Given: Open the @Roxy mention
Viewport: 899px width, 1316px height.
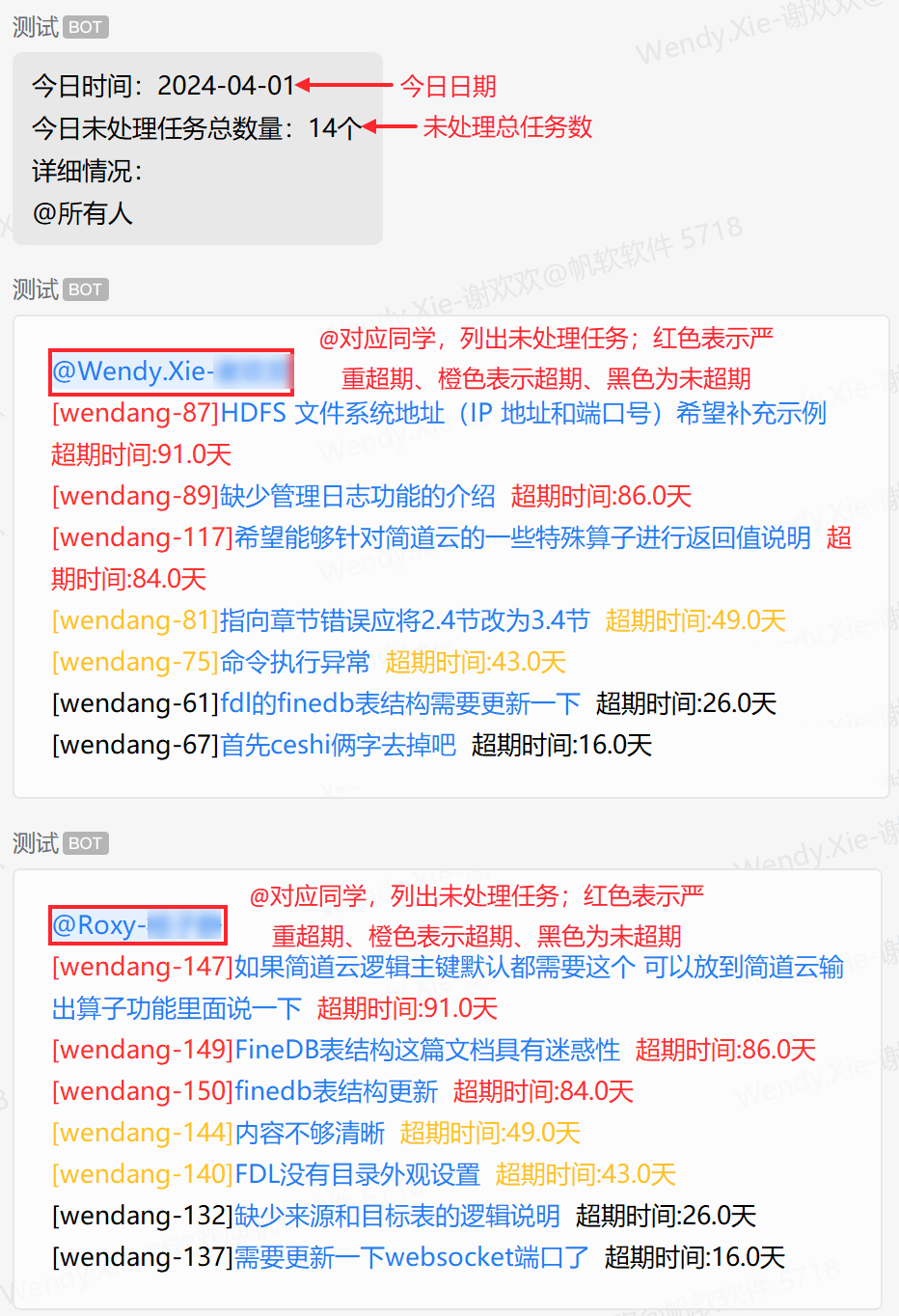Looking at the screenshot, I should click(137, 925).
